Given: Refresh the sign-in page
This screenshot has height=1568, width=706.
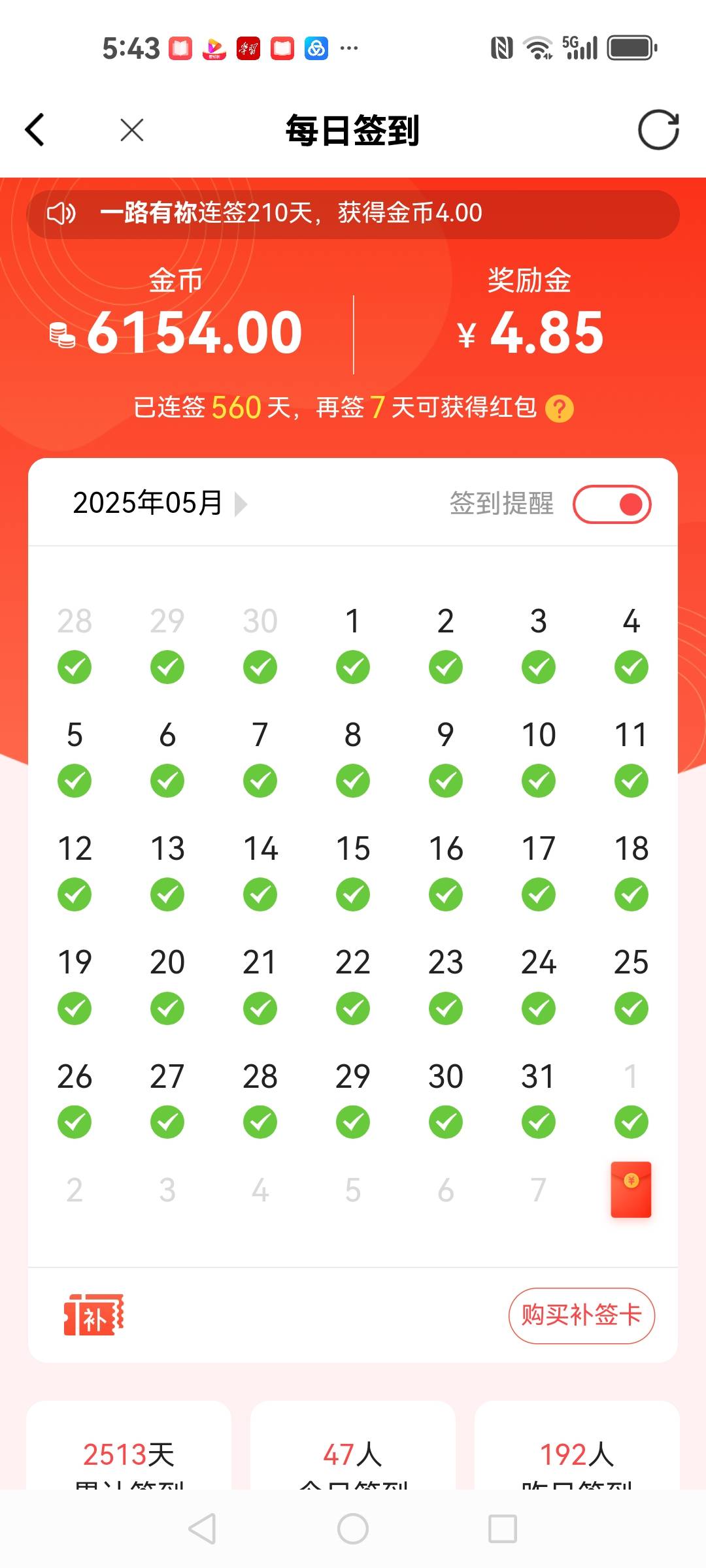Looking at the screenshot, I should (x=658, y=129).
